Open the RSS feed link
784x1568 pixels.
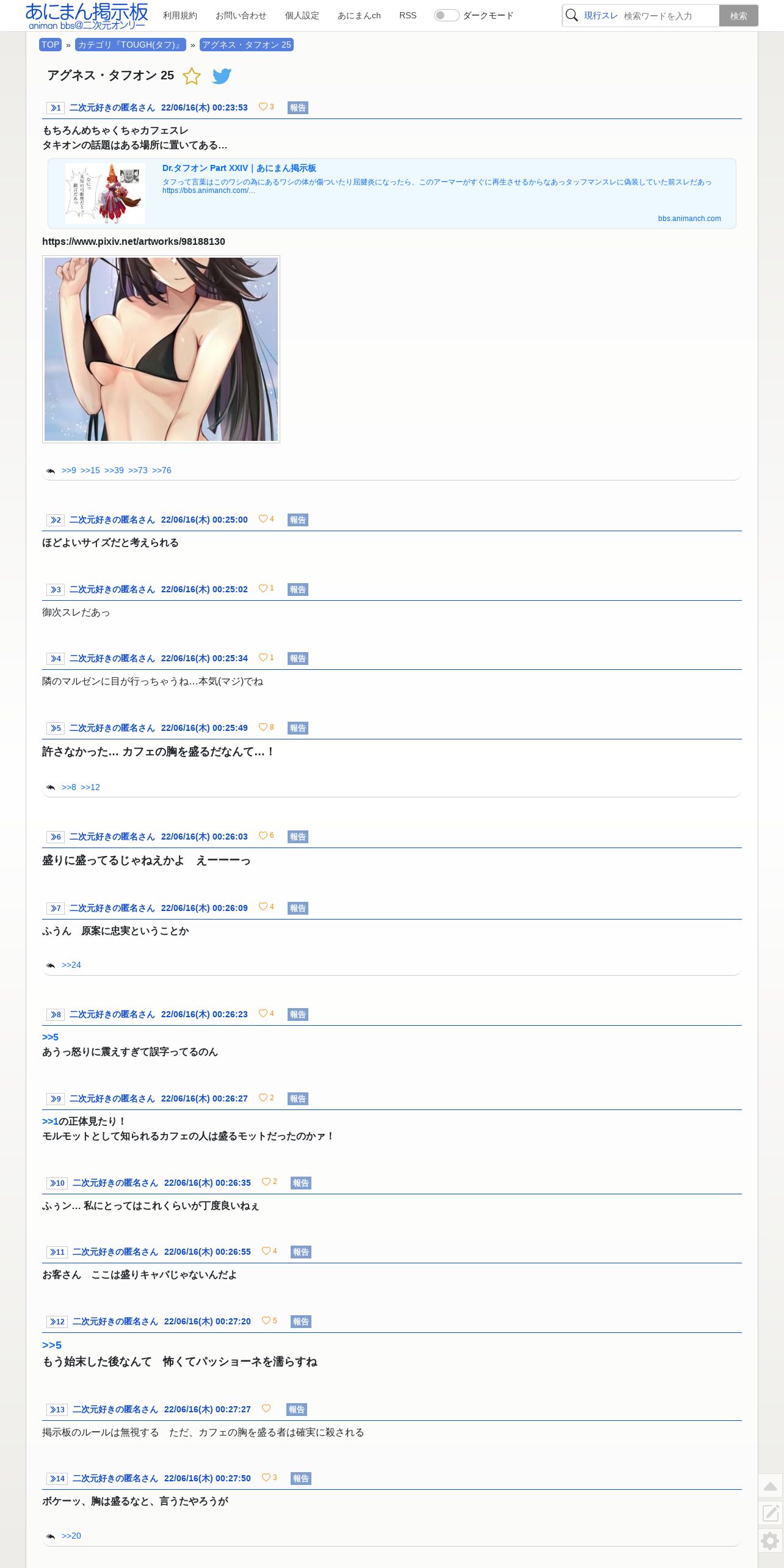coord(407,15)
